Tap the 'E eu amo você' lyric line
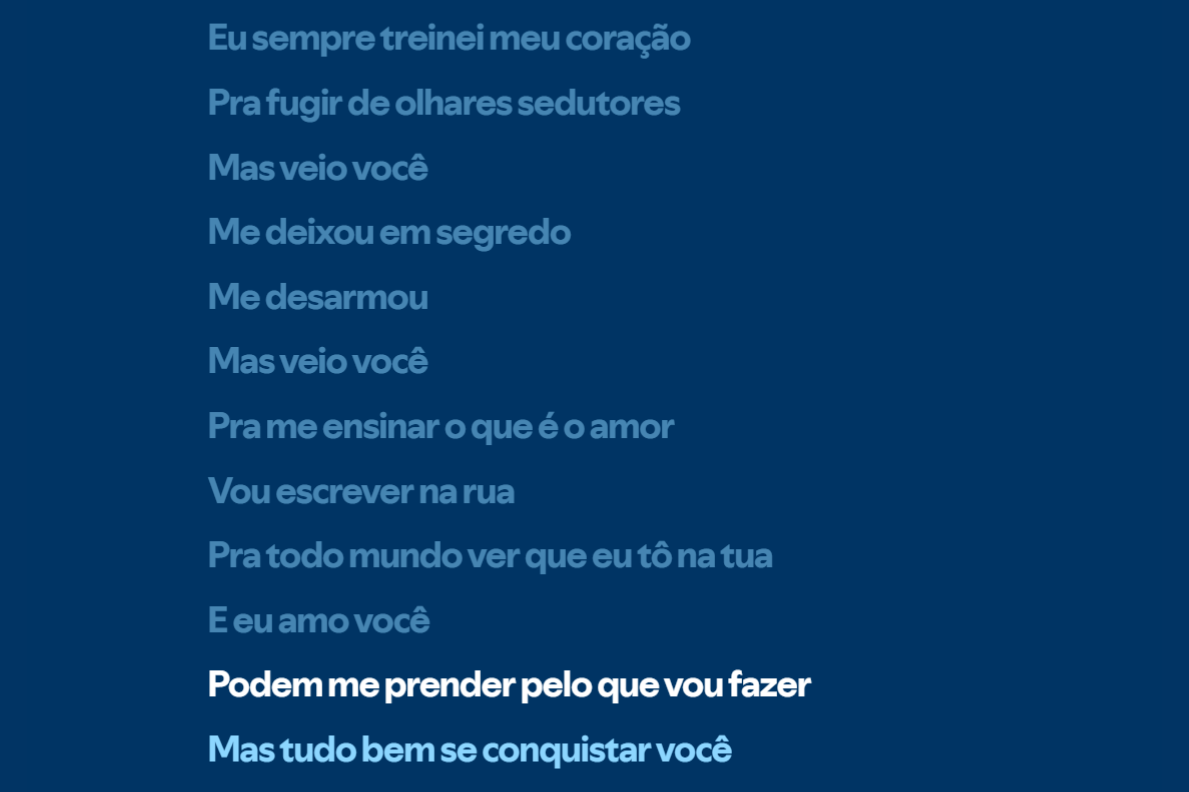Screen dimensions: 1189x792 point(318,620)
